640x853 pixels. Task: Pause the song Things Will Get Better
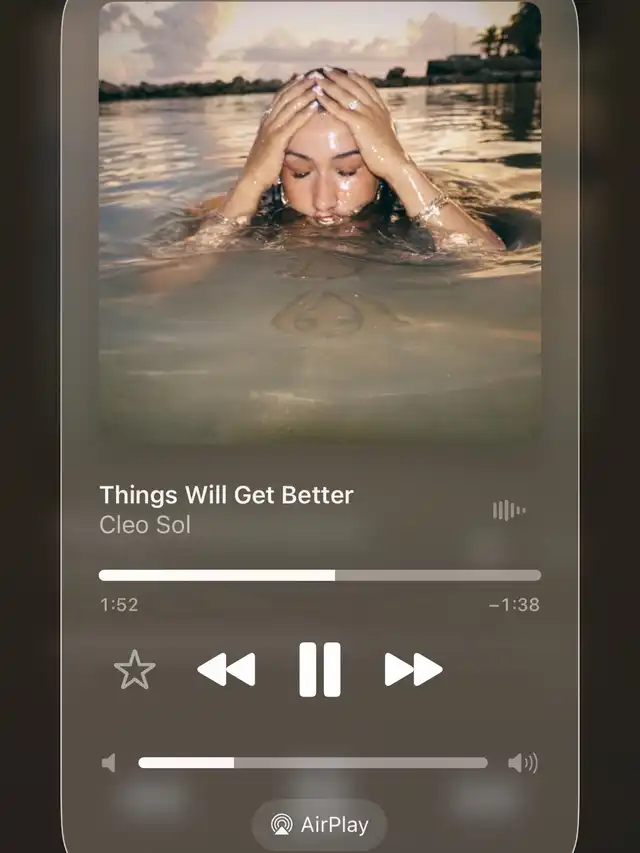click(320, 669)
